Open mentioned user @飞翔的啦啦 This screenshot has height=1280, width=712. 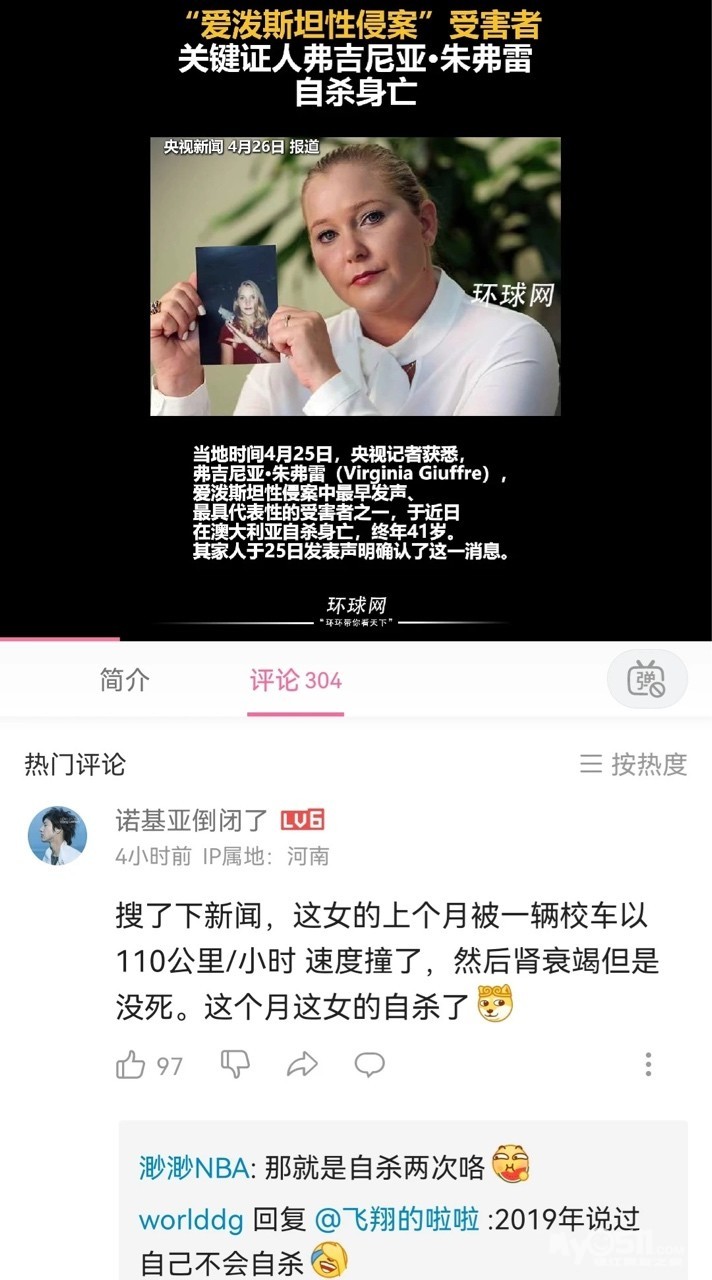click(396, 1220)
